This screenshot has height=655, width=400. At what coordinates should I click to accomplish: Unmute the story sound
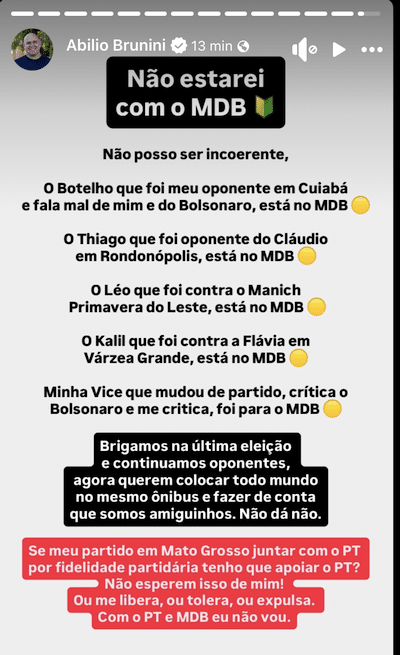pos(304,49)
